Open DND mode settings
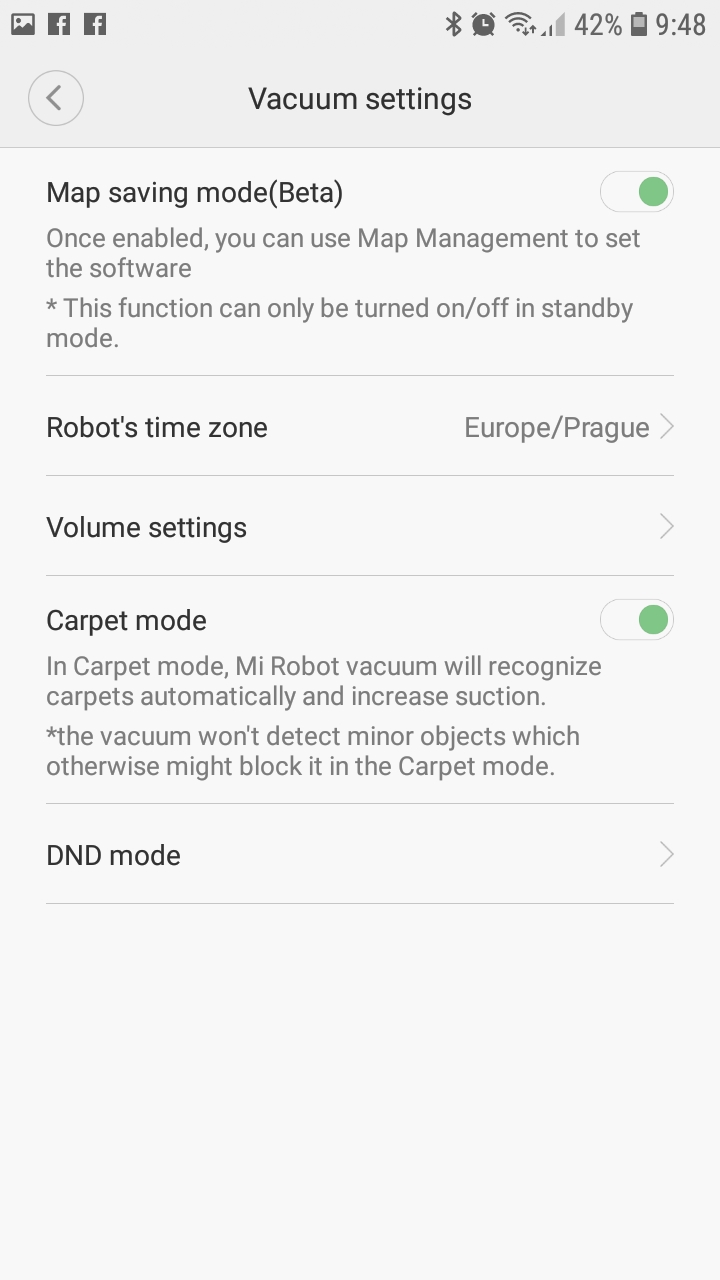 (x=360, y=855)
